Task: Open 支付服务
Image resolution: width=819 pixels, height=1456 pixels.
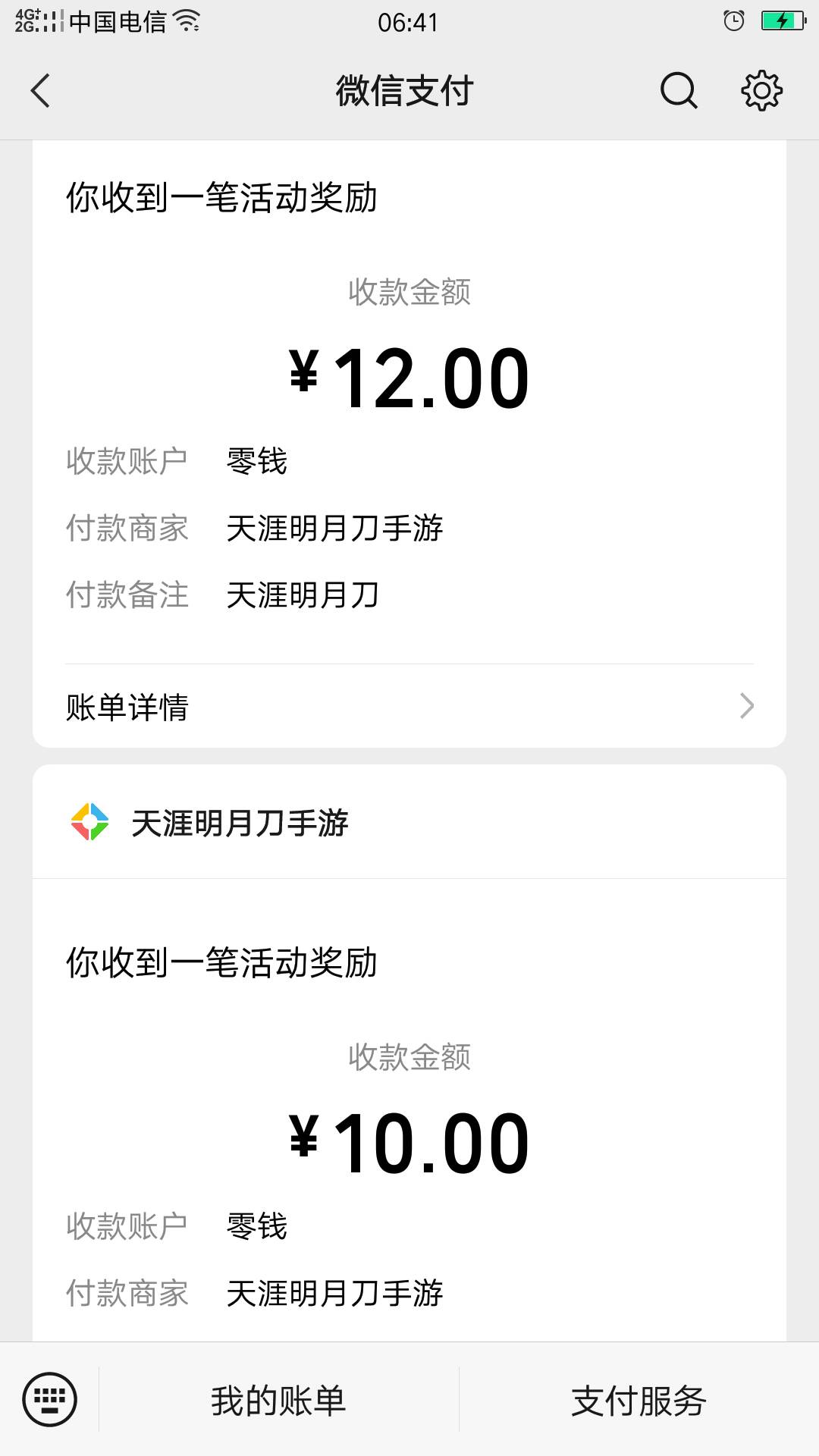Action: point(639,1400)
